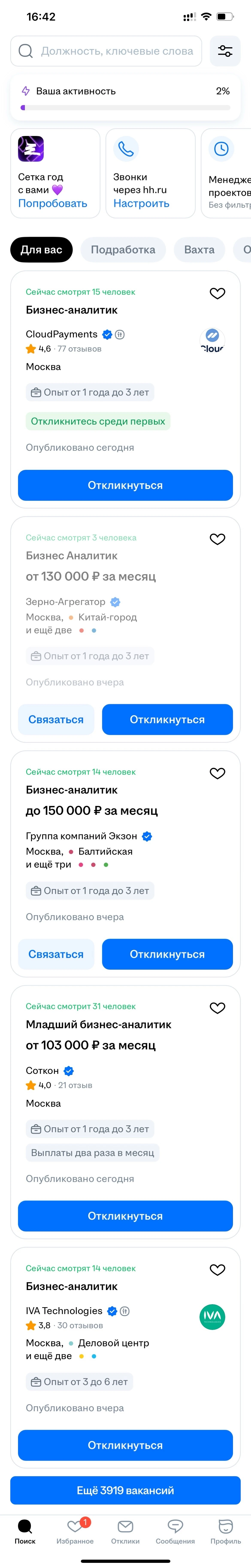Tap Связаться on Экзон vacancy
251x1568 pixels.
56,954
